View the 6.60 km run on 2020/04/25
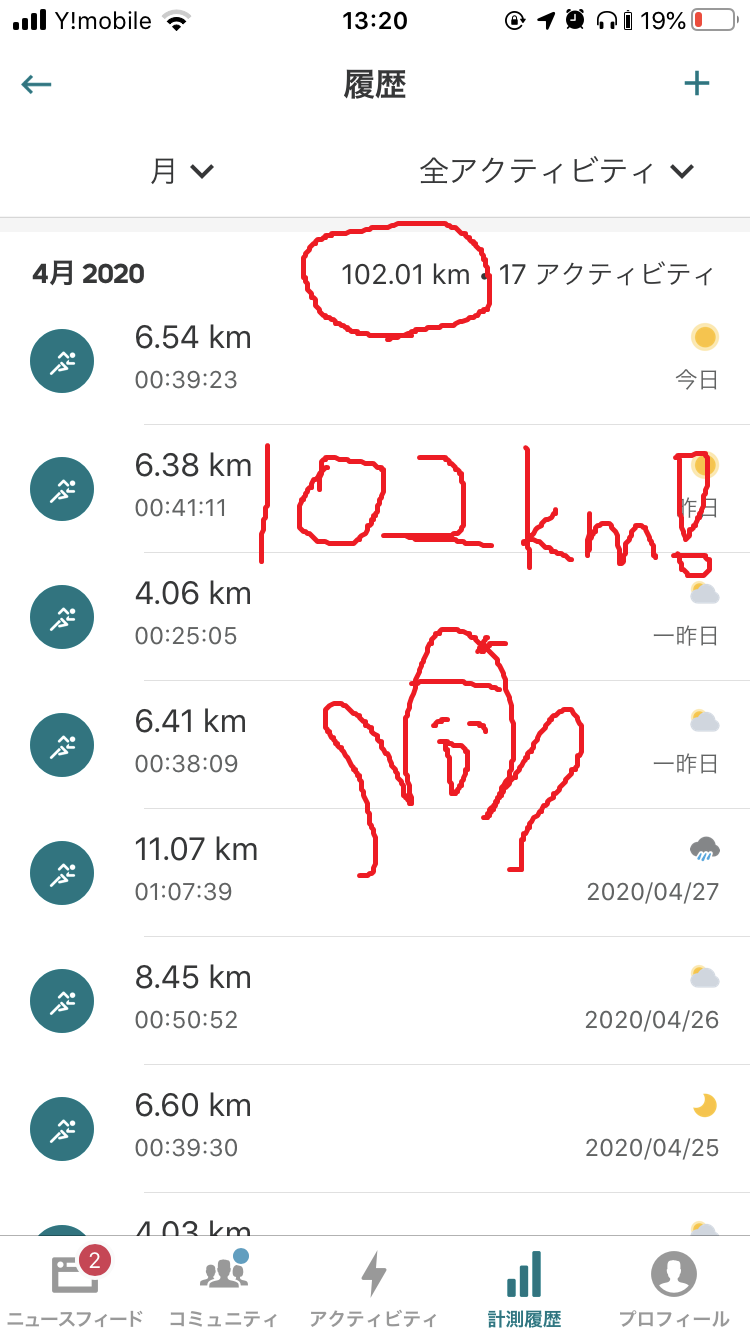 click(x=375, y=1125)
